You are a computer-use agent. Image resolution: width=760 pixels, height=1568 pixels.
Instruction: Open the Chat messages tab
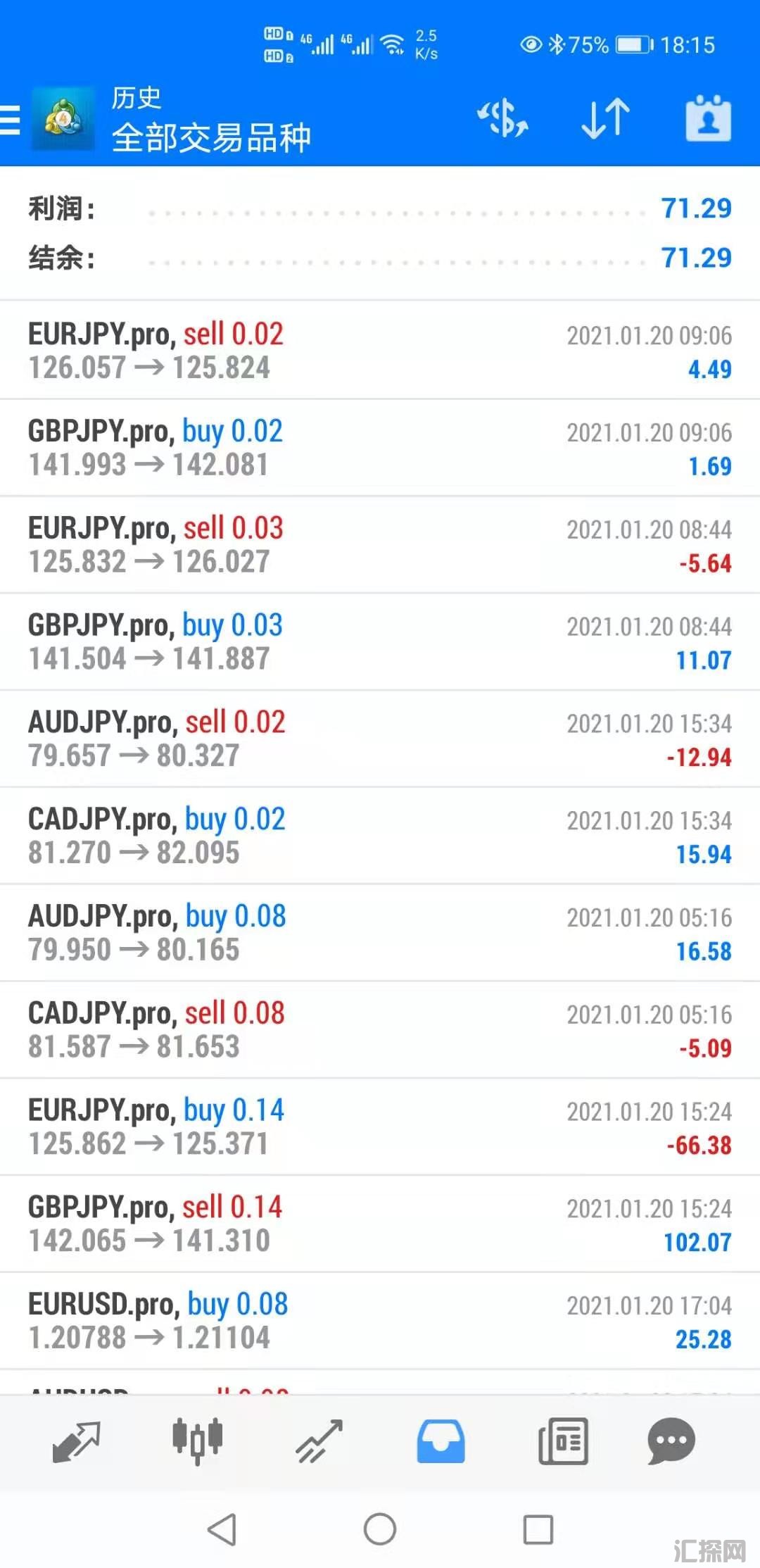click(671, 1441)
